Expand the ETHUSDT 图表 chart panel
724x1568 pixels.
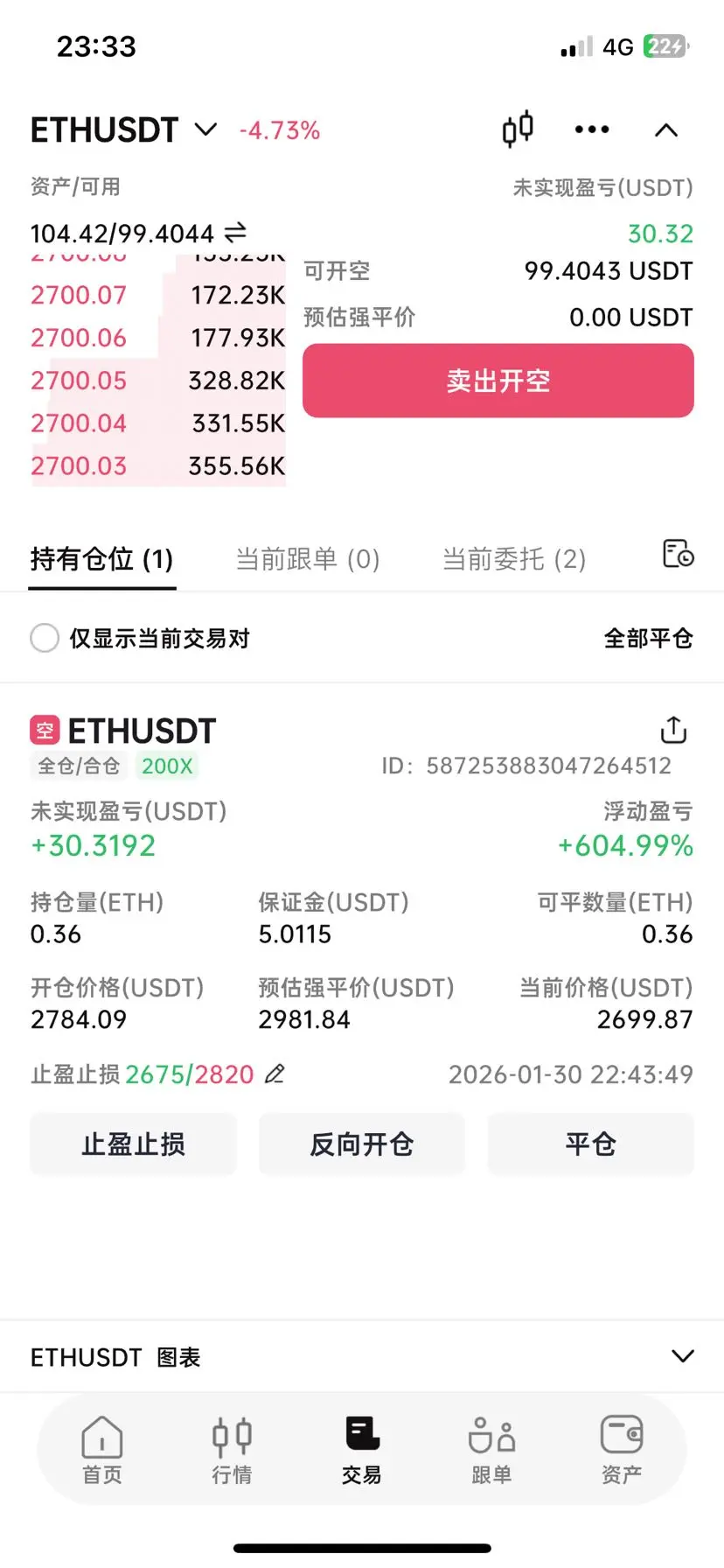click(682, 1356)
